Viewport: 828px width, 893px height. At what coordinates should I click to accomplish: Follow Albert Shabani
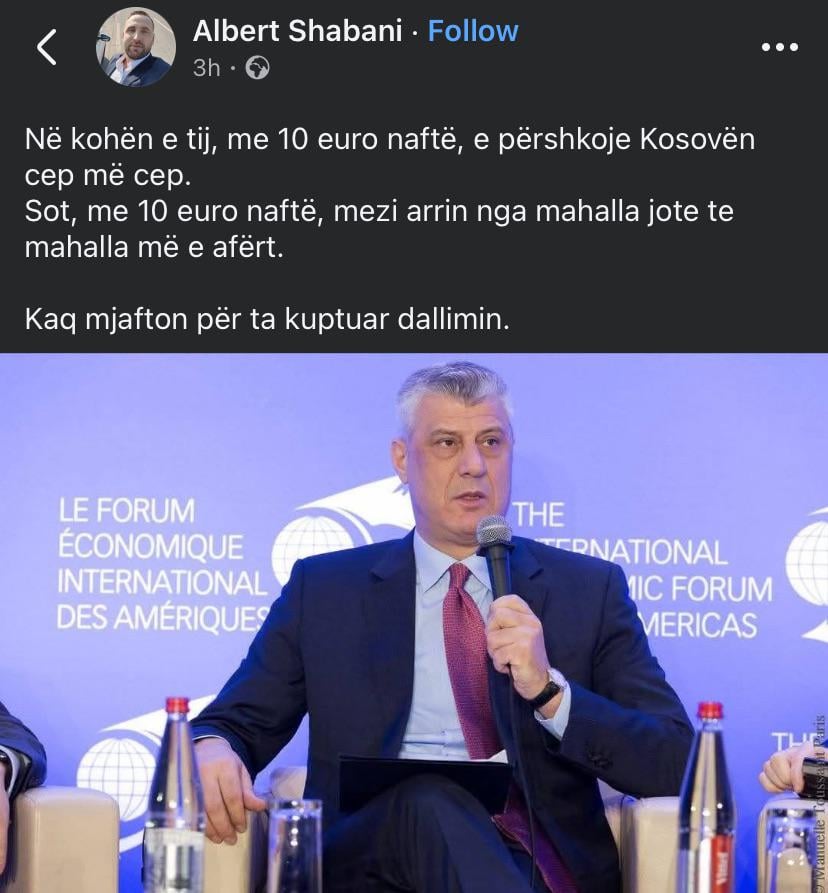(x=473, y=31)
